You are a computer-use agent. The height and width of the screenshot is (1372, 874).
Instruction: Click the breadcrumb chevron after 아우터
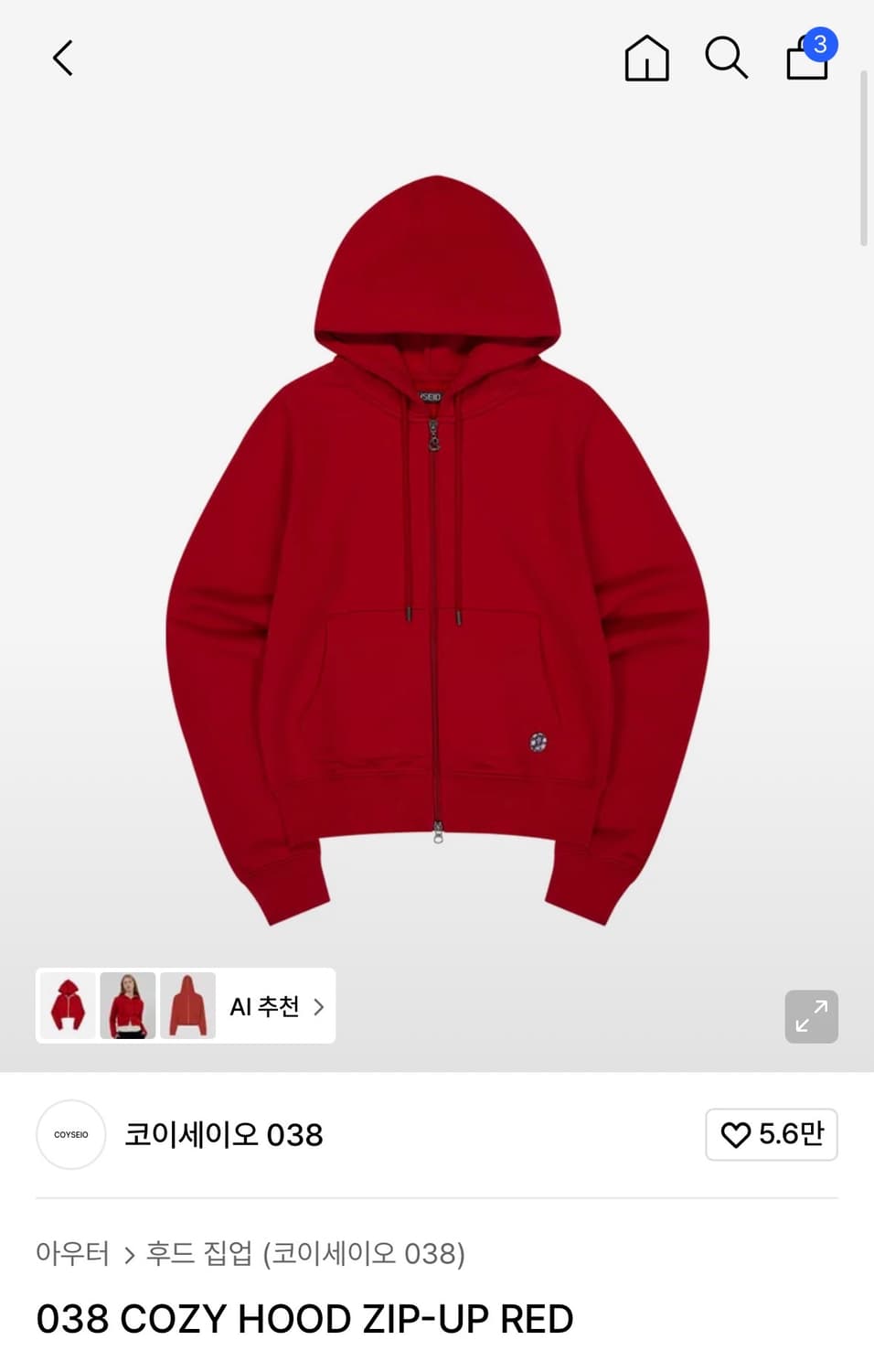[x=128, y=1254]
